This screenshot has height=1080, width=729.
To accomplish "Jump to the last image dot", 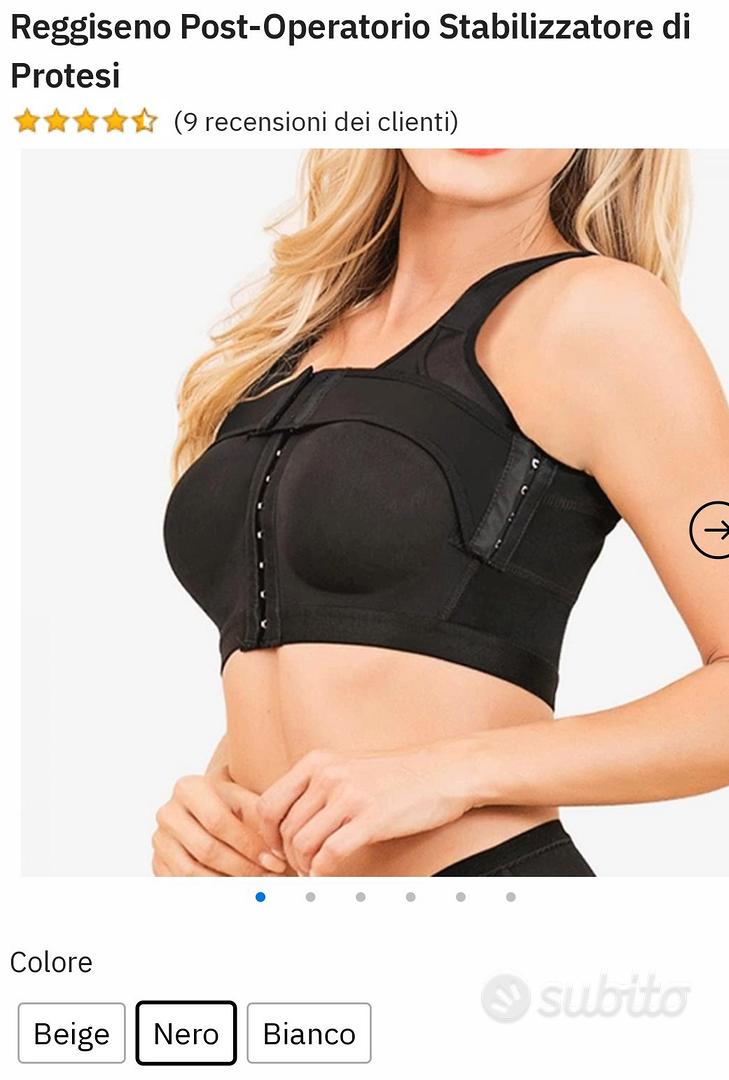I will click(x=510, y=897).
